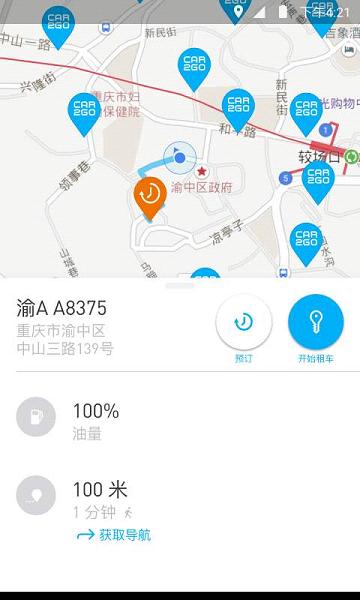Tap the bottom sheet drag handle
Screen dimensions: 360x600
tap(180, 285)
